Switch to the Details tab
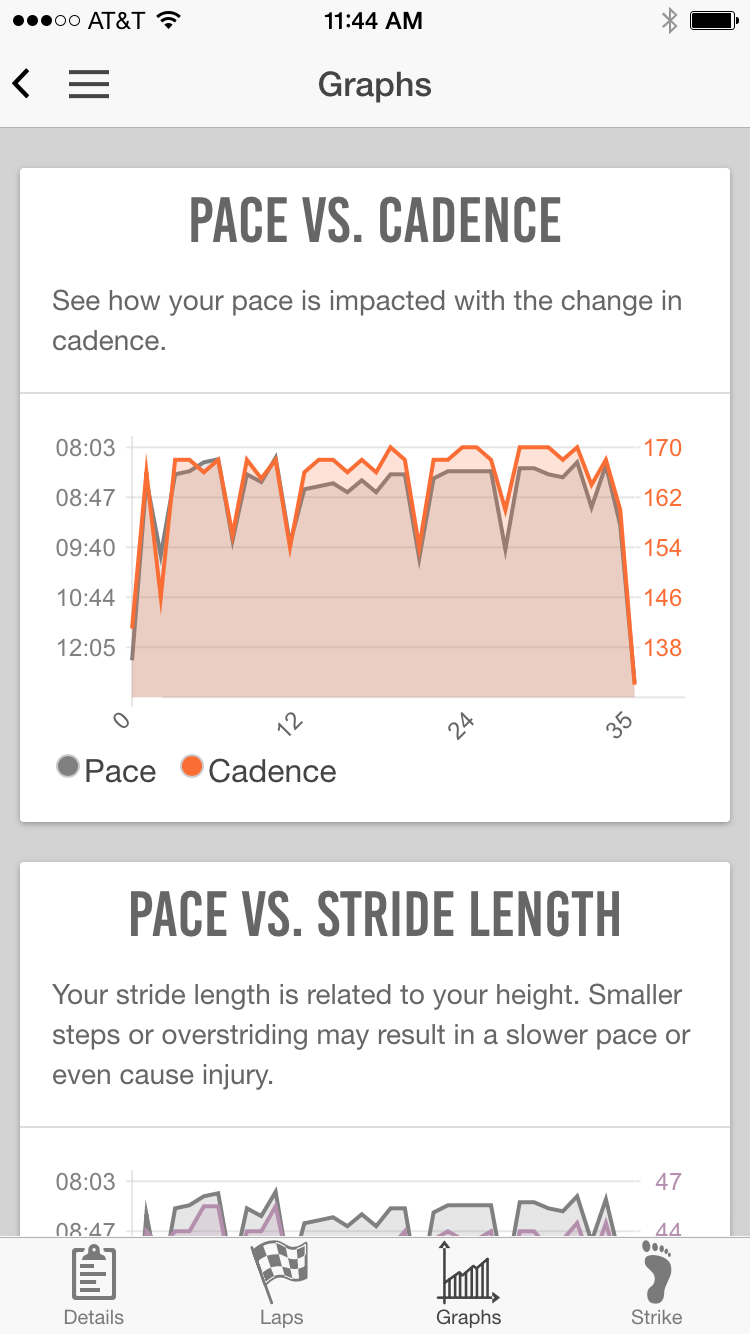The width and height of the screenshot is (750, 1334). [x=94, y=1286]
